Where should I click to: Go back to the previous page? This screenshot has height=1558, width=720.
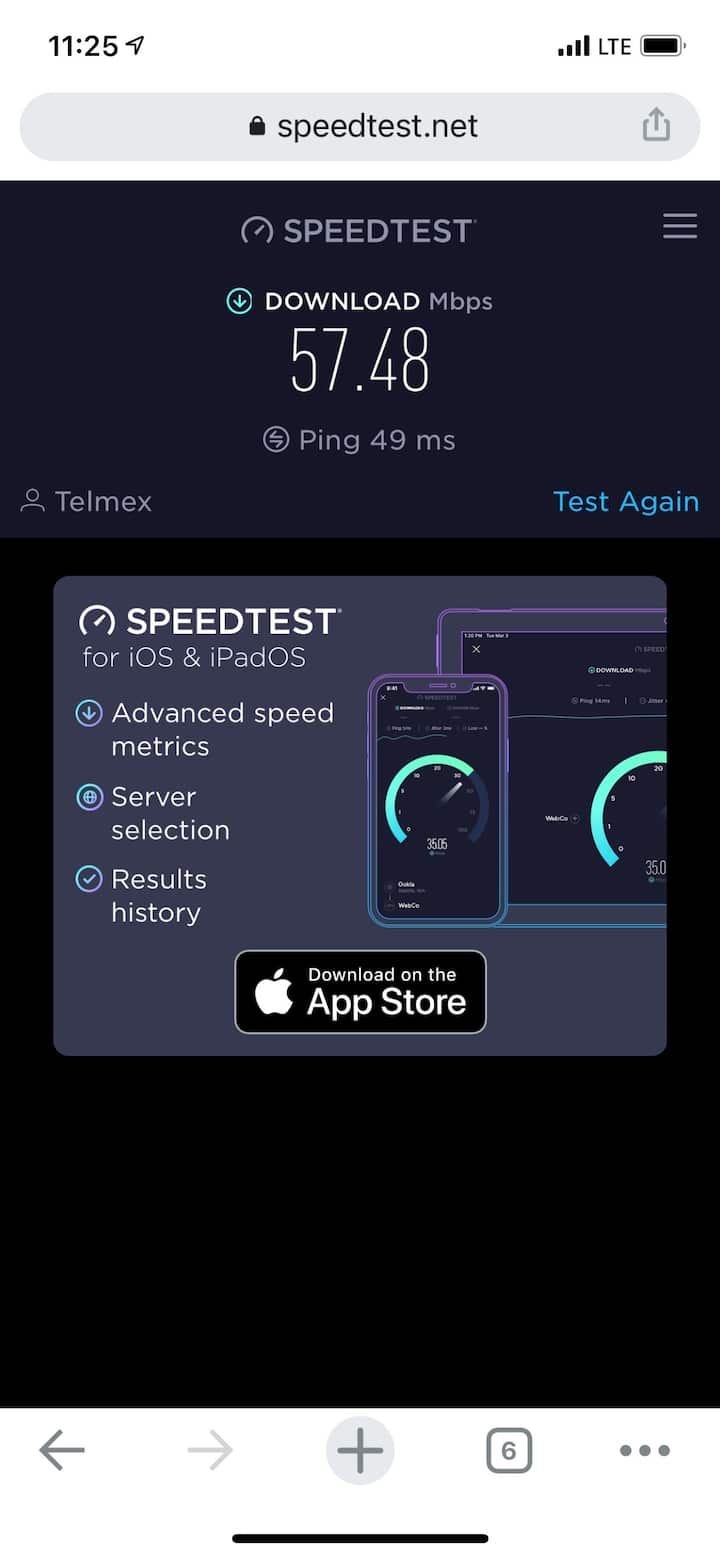tap(62, 1450)
